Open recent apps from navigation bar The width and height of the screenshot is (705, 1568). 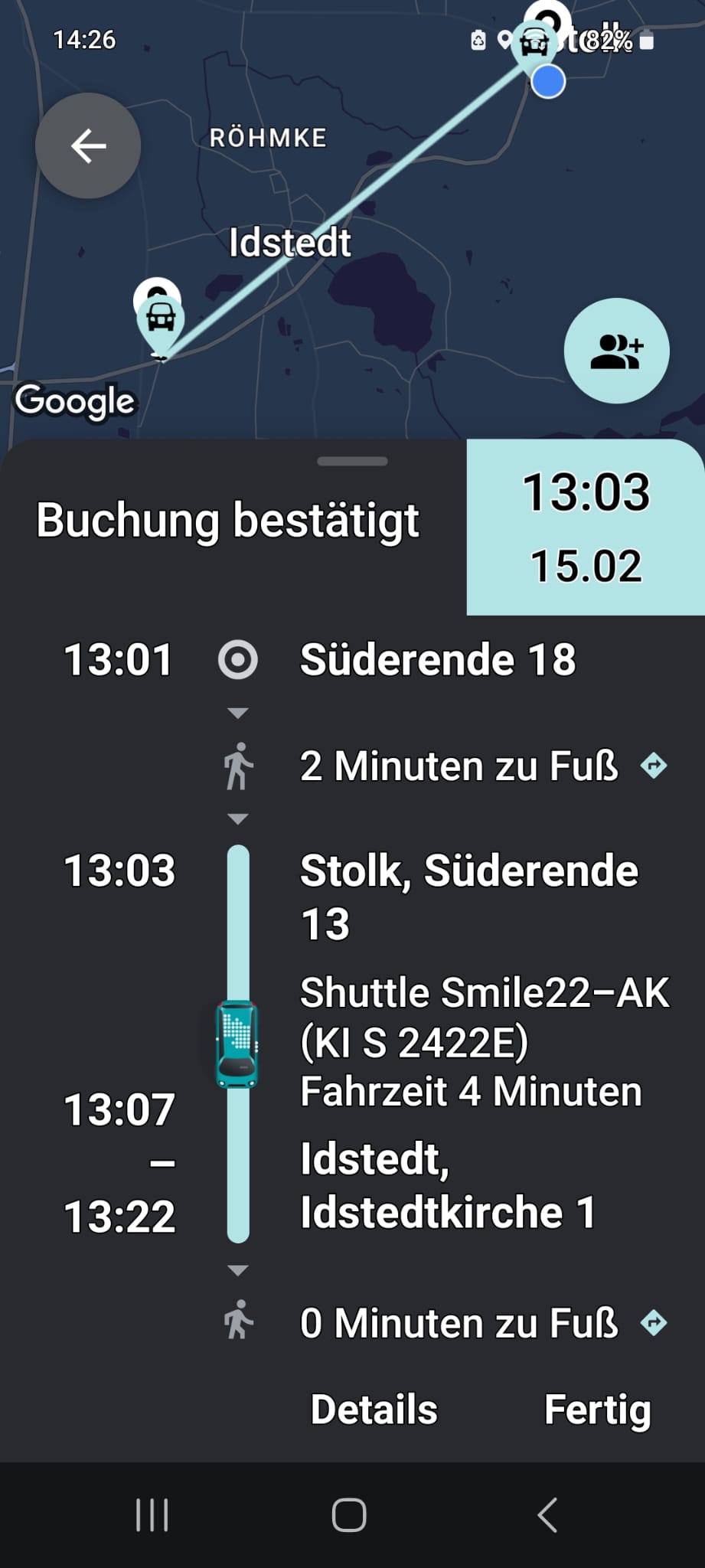click(152, 1514)
